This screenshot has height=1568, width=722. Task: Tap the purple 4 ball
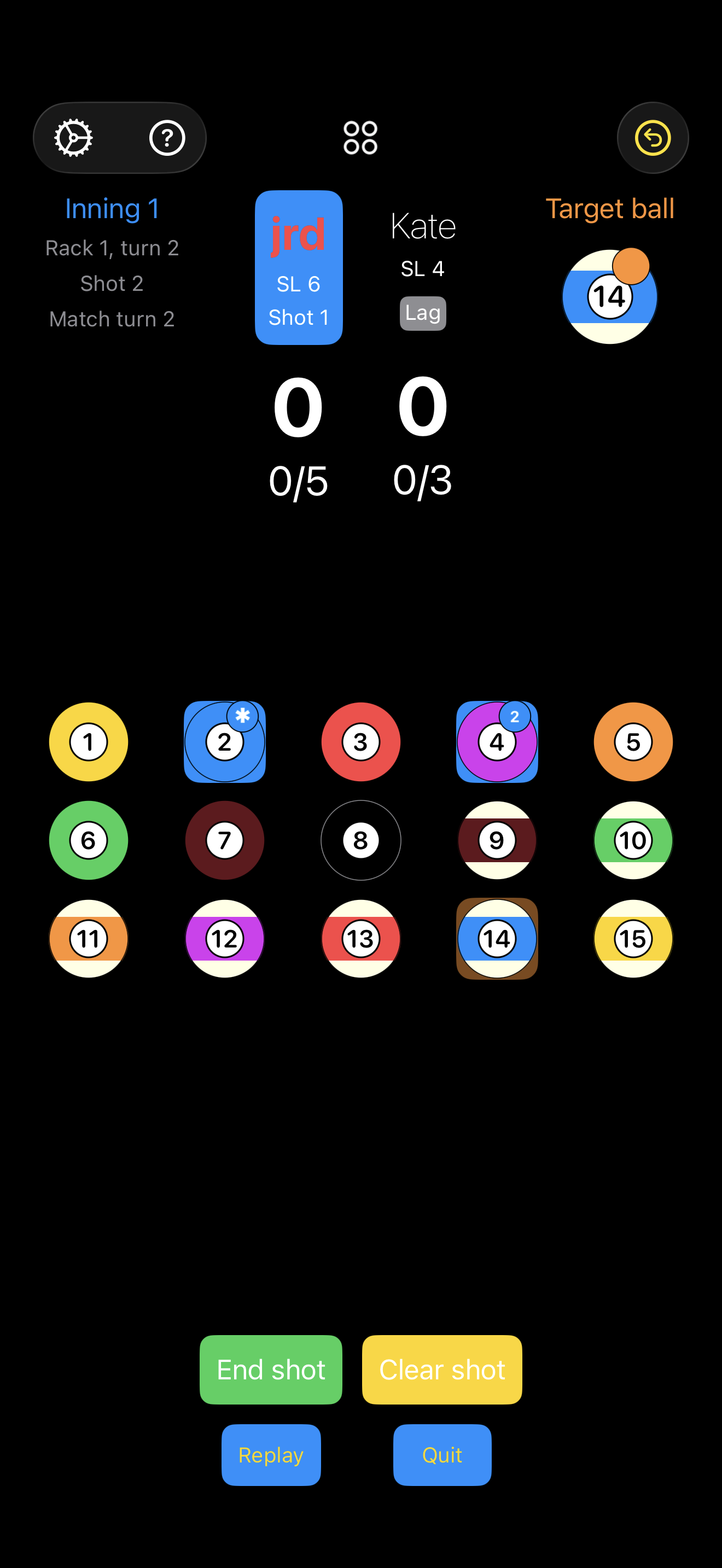pos(497,742)
